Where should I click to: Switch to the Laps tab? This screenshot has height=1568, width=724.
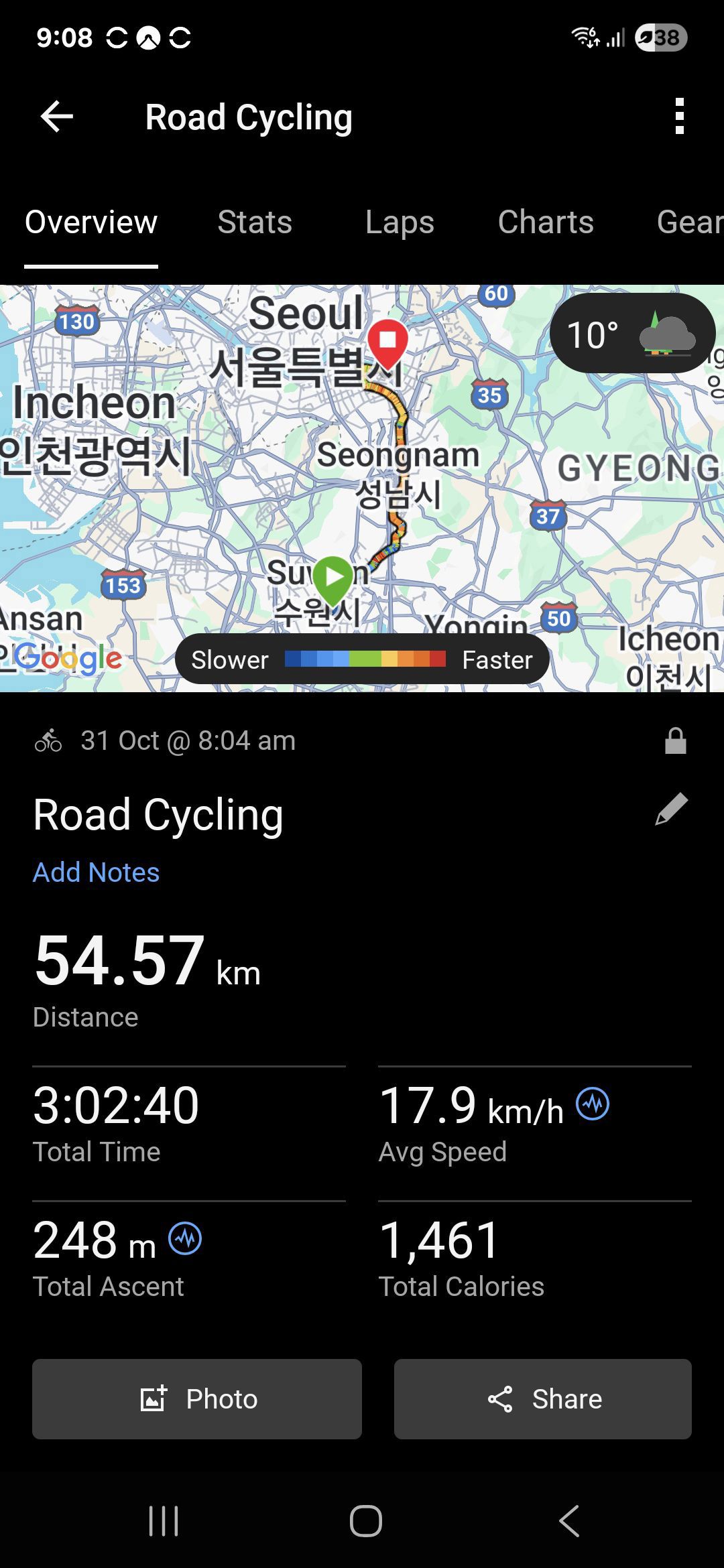(x=400, y=222)
